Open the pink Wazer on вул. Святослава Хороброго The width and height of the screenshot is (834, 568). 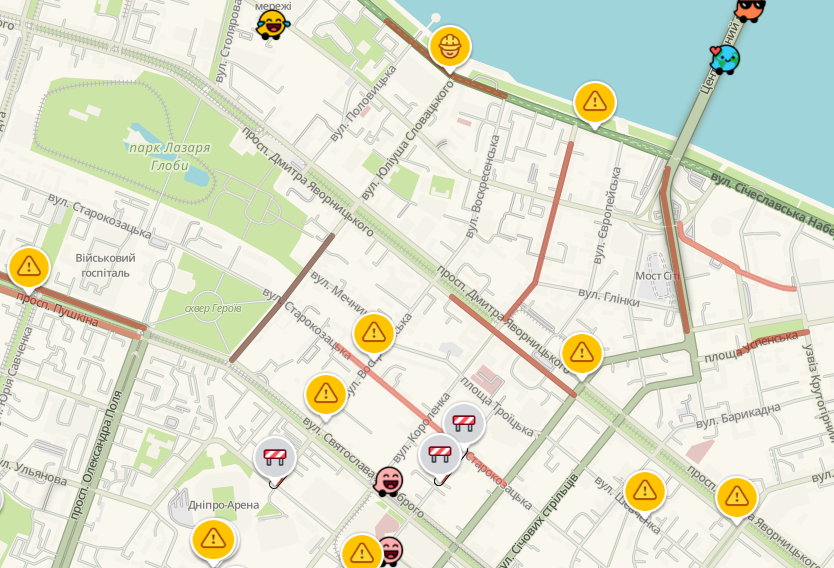click(388, 478)
